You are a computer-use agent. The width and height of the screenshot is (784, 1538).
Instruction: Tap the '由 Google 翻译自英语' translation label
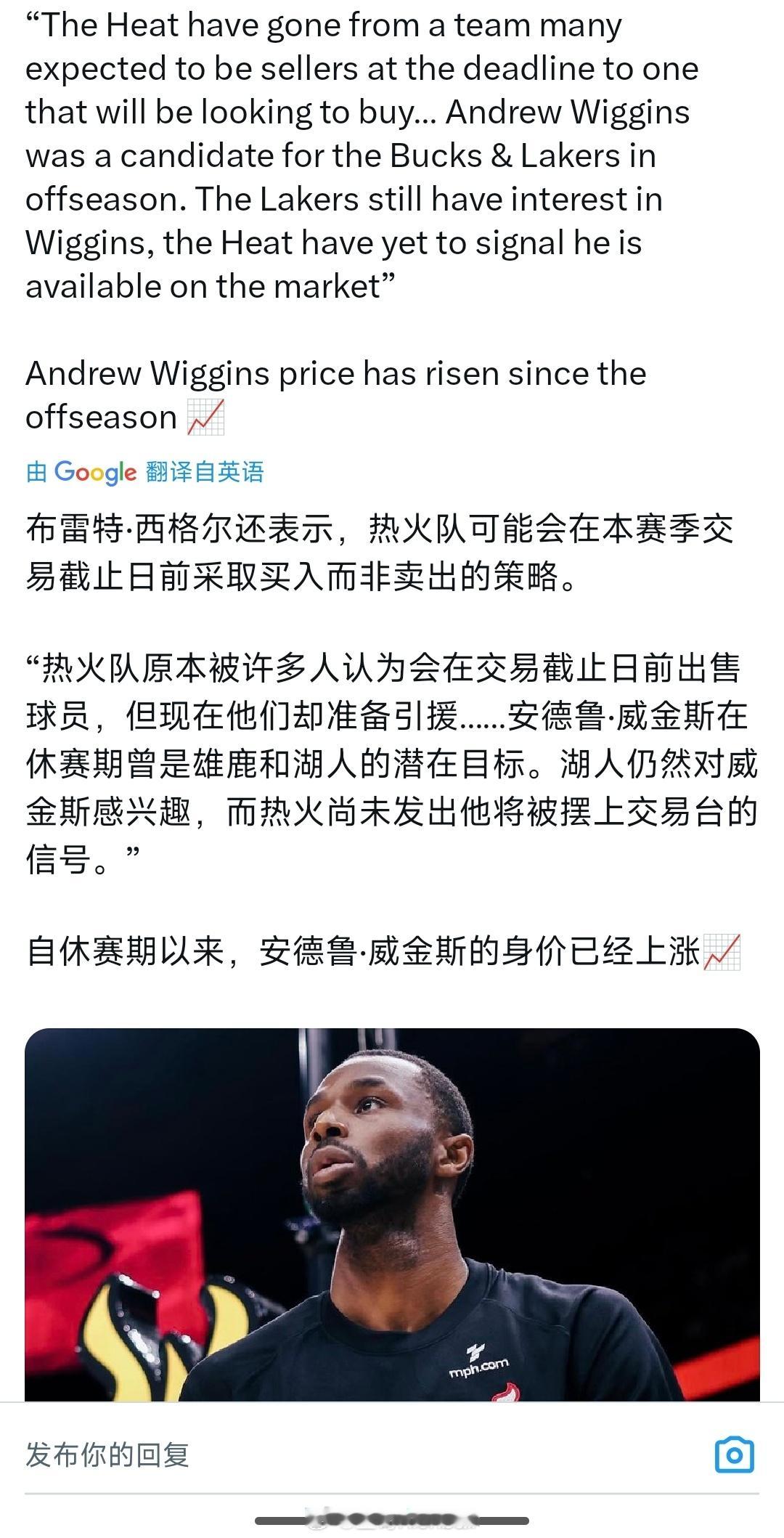[145, 472]
